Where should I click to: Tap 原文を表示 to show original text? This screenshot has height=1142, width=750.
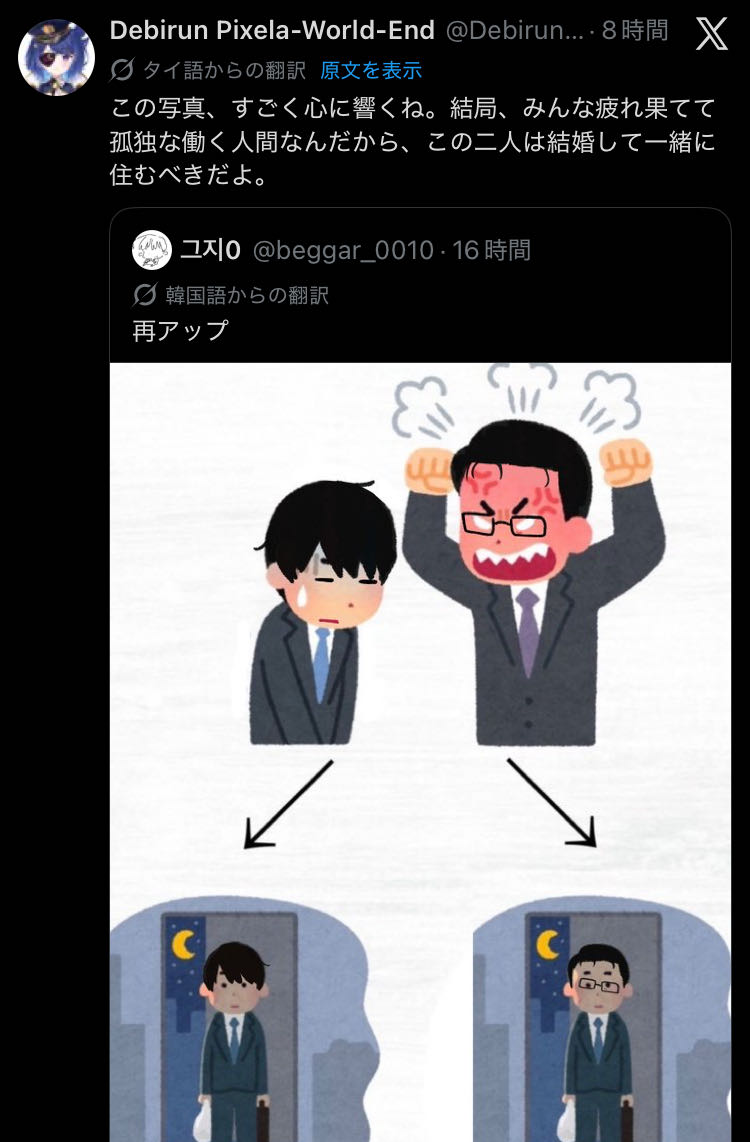click(x=371, y=71)
